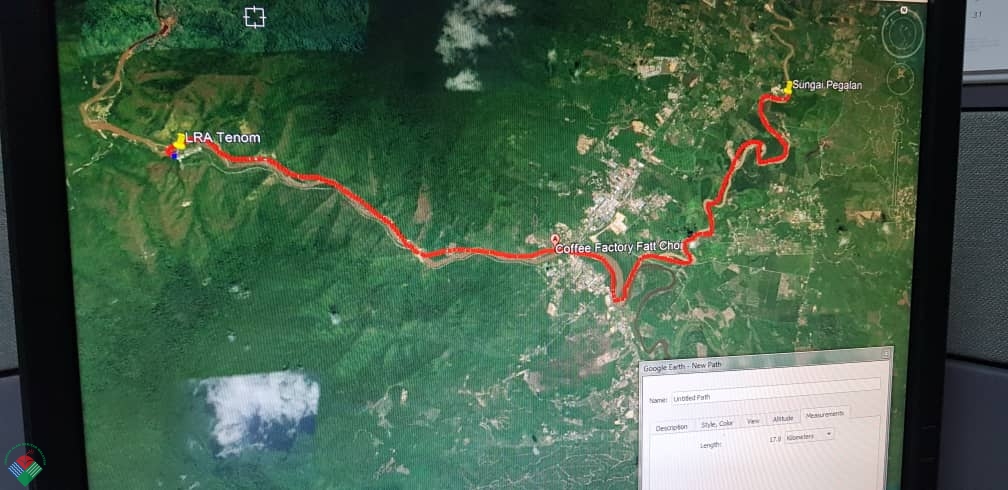1008x490 pixels.
Task: Open the Kilometers unit dropdown
Action: pyautogui.click(x=809, y=435)
